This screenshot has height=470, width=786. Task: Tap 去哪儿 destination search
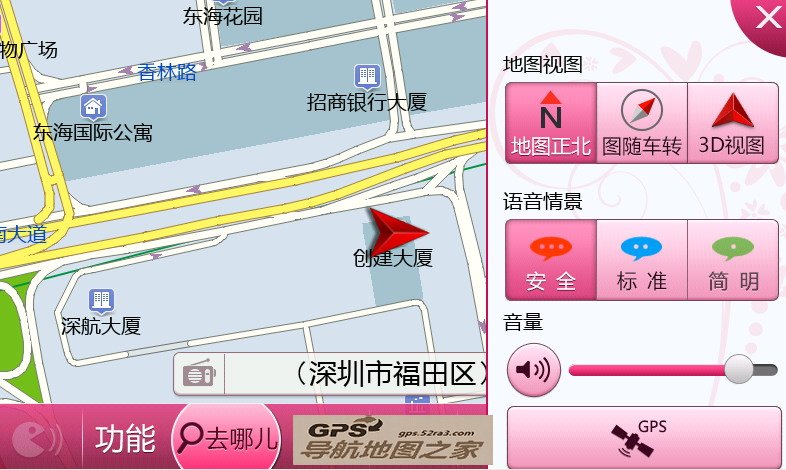tap(225, 438)
